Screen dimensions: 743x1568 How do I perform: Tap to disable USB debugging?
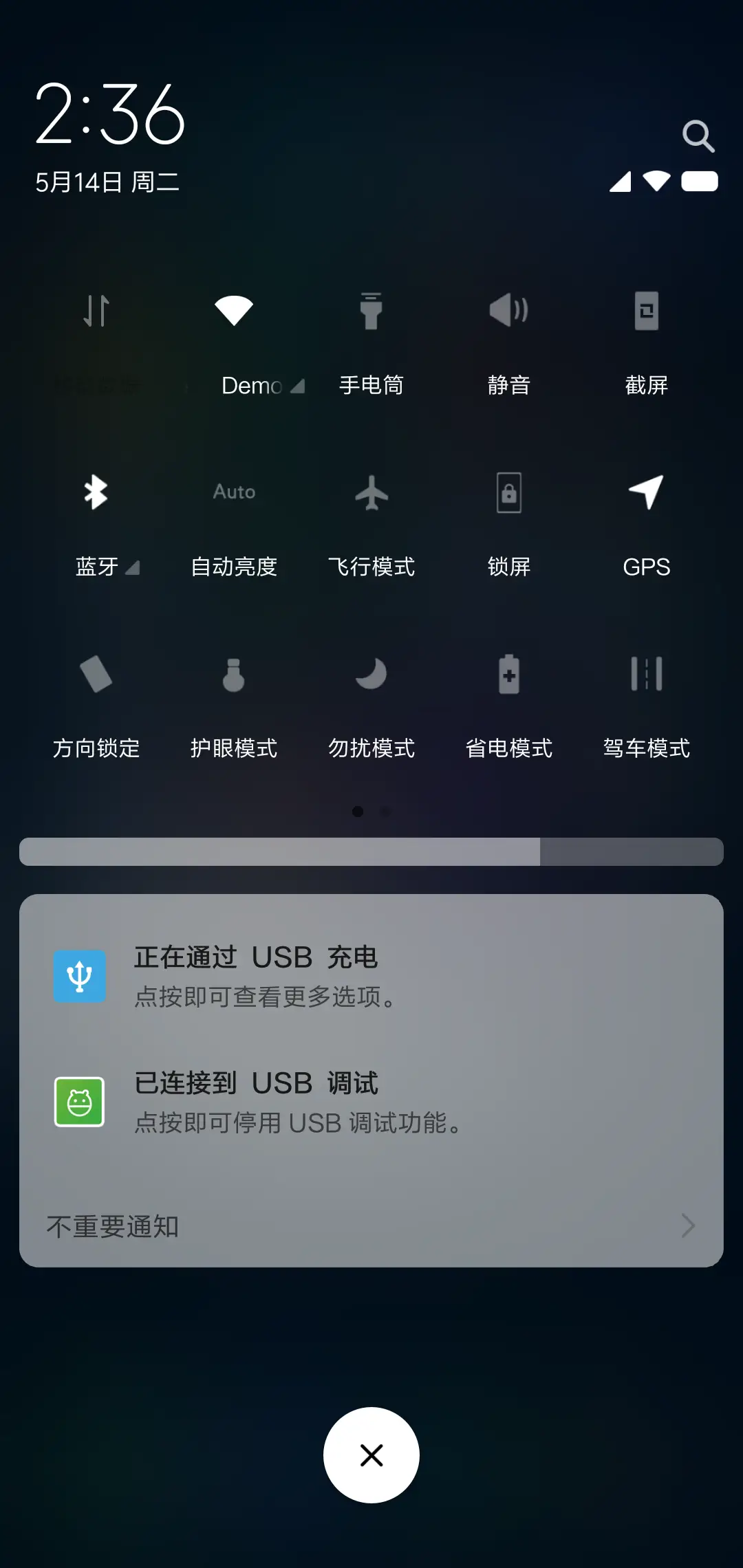pyautogui.click(x=371, y=1100)
